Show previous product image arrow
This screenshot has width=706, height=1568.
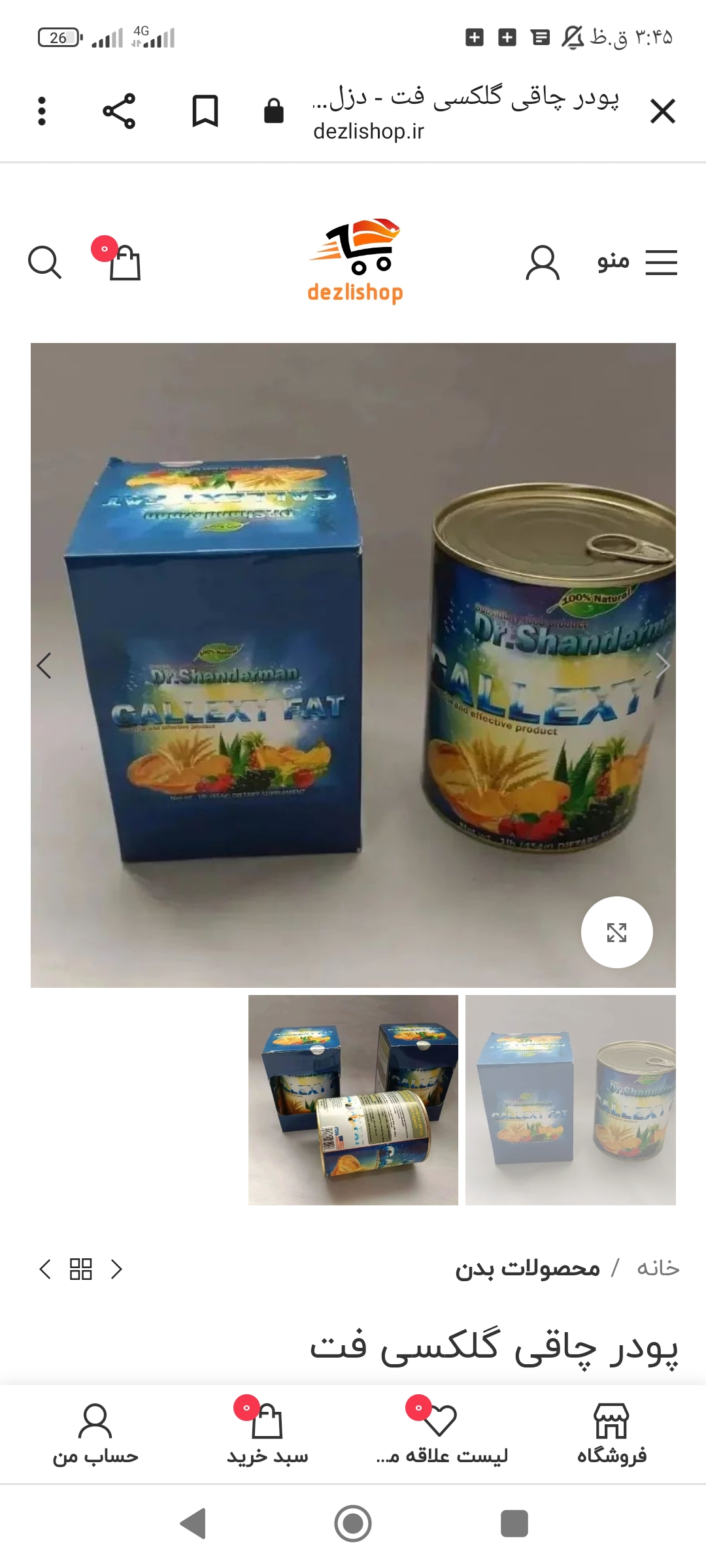coord(44,666)
